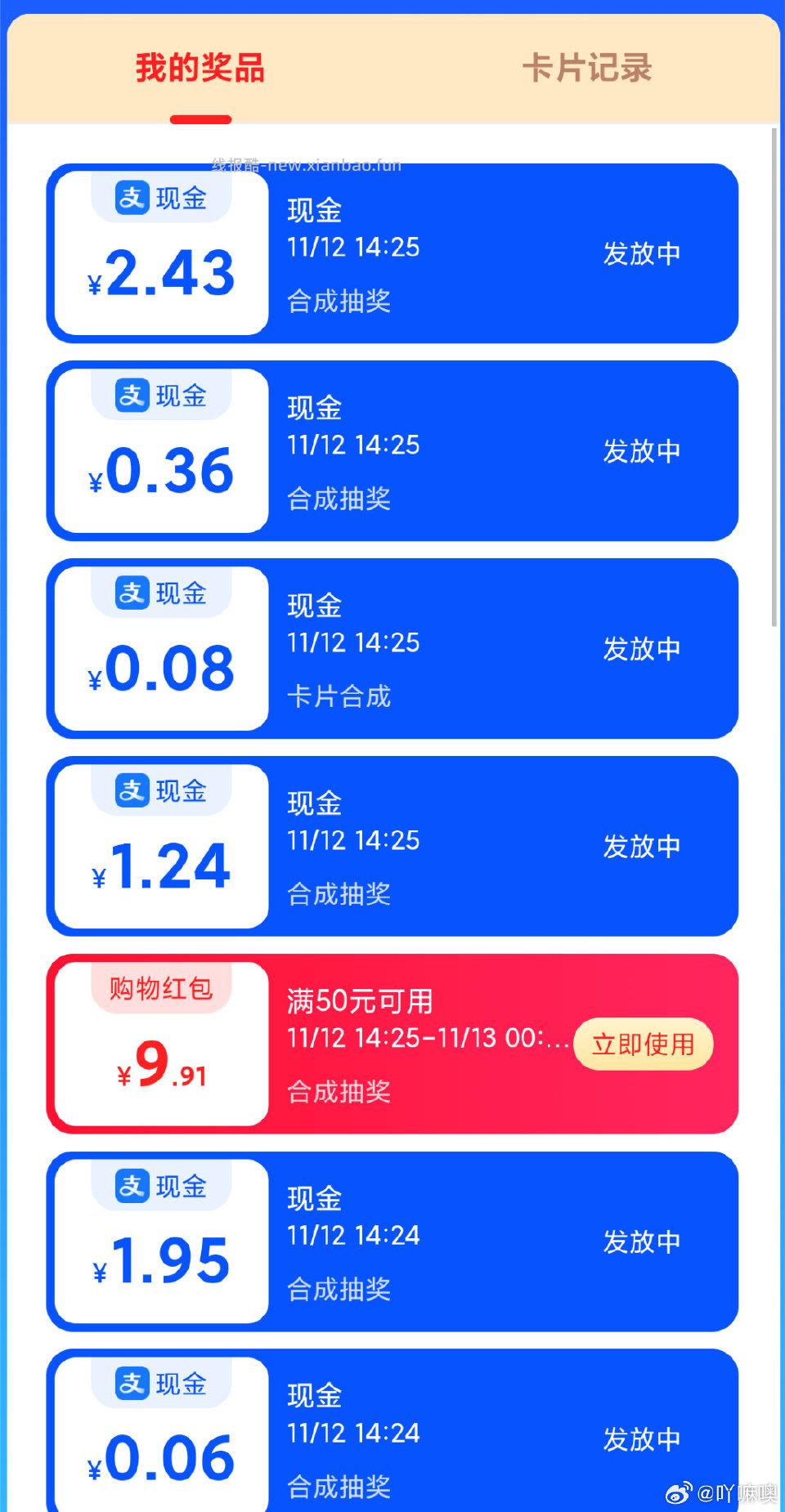Open the 我的奖品 tab

pos(200,69)
